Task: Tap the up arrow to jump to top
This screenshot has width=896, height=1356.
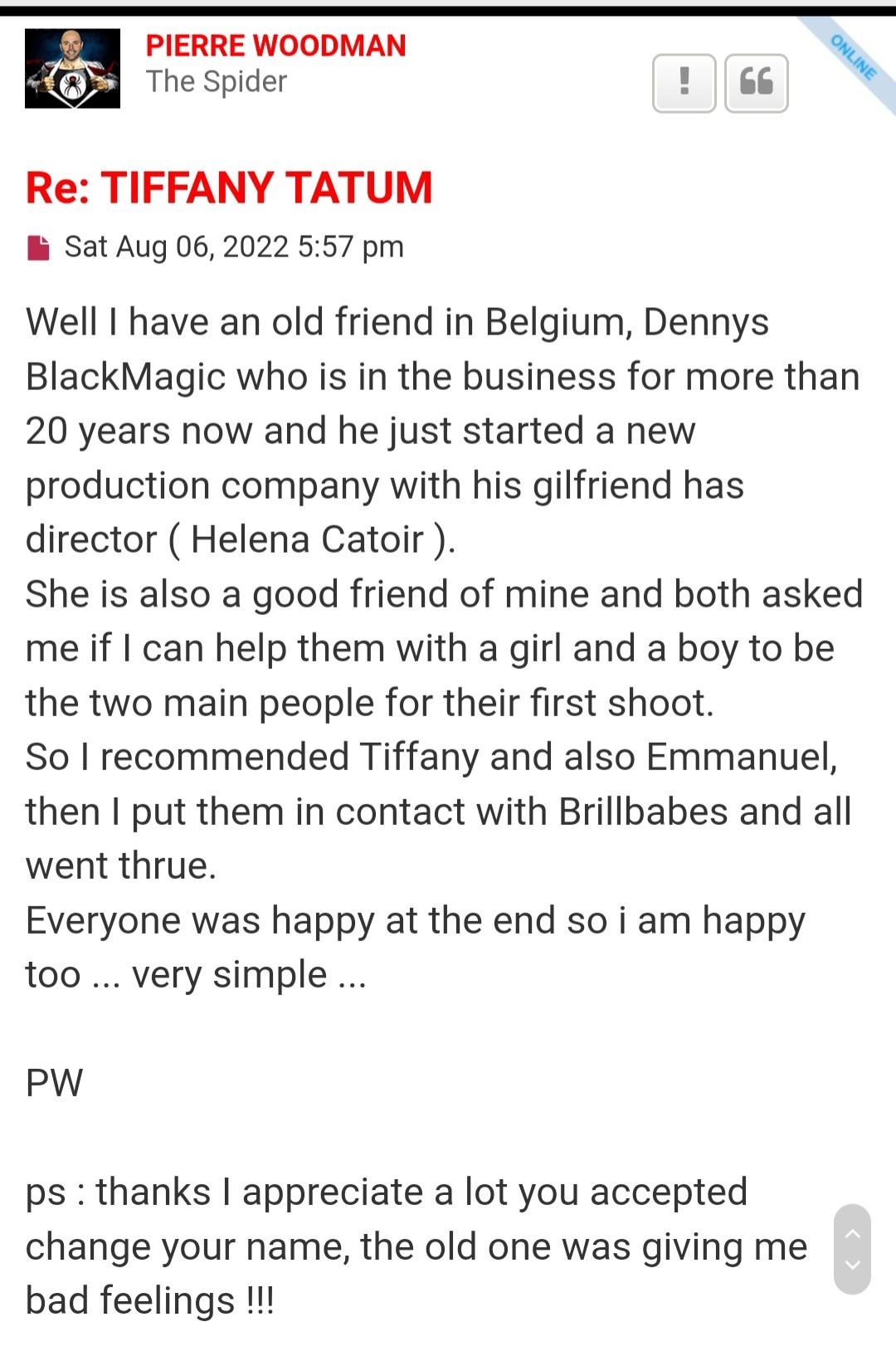Action: tap(852, 1233)
